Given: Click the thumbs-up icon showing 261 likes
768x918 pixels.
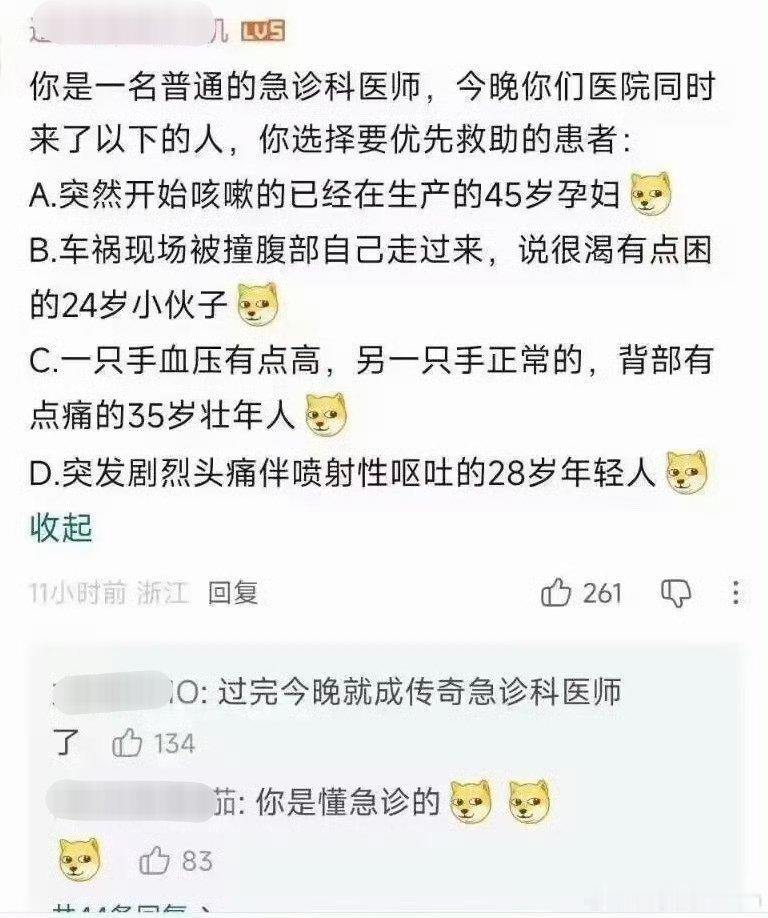Looking at the screenshot, I should coord(557,592).
